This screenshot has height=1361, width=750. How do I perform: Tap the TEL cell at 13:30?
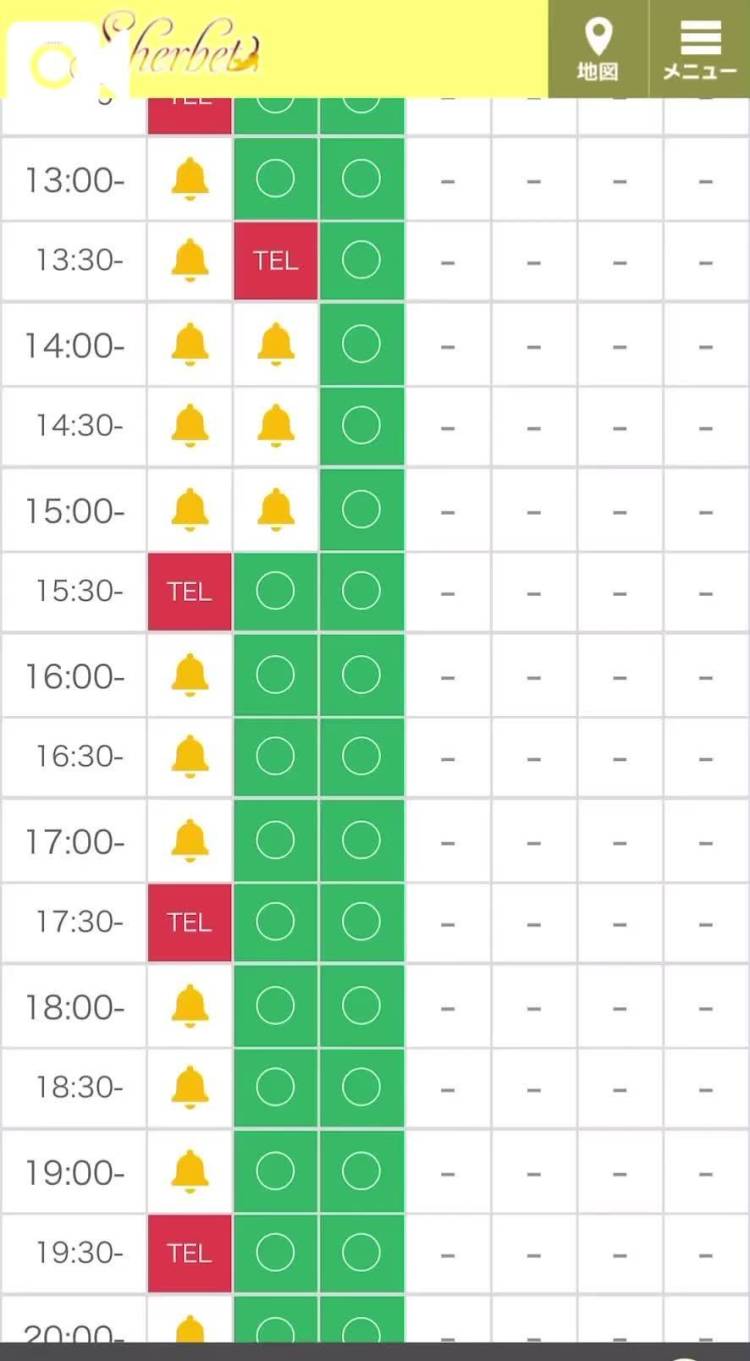coord(276,261)
